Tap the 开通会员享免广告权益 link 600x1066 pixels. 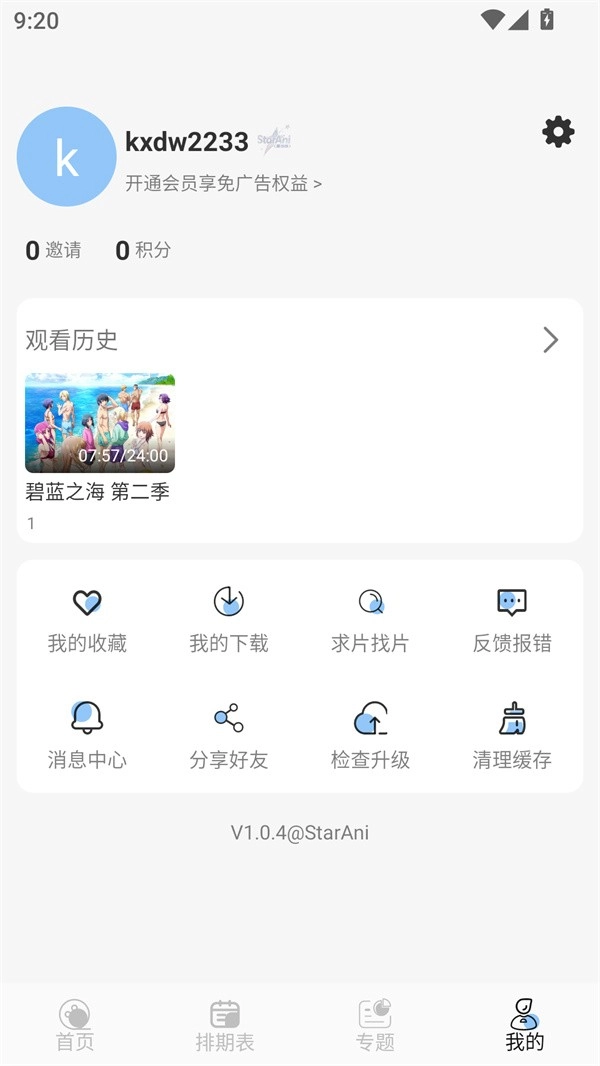pos(223,183)
